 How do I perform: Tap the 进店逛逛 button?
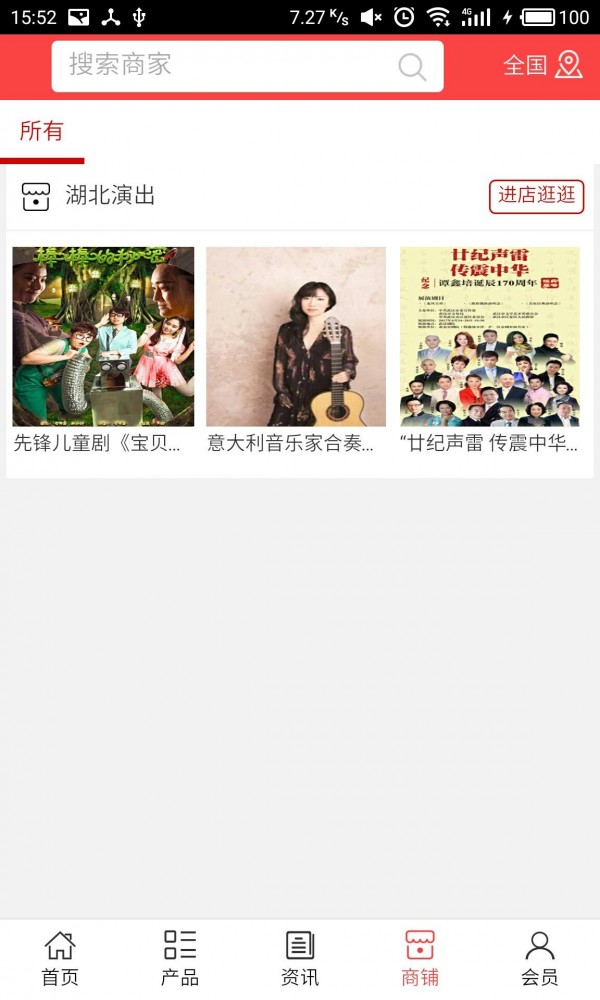tap(537, 196)
